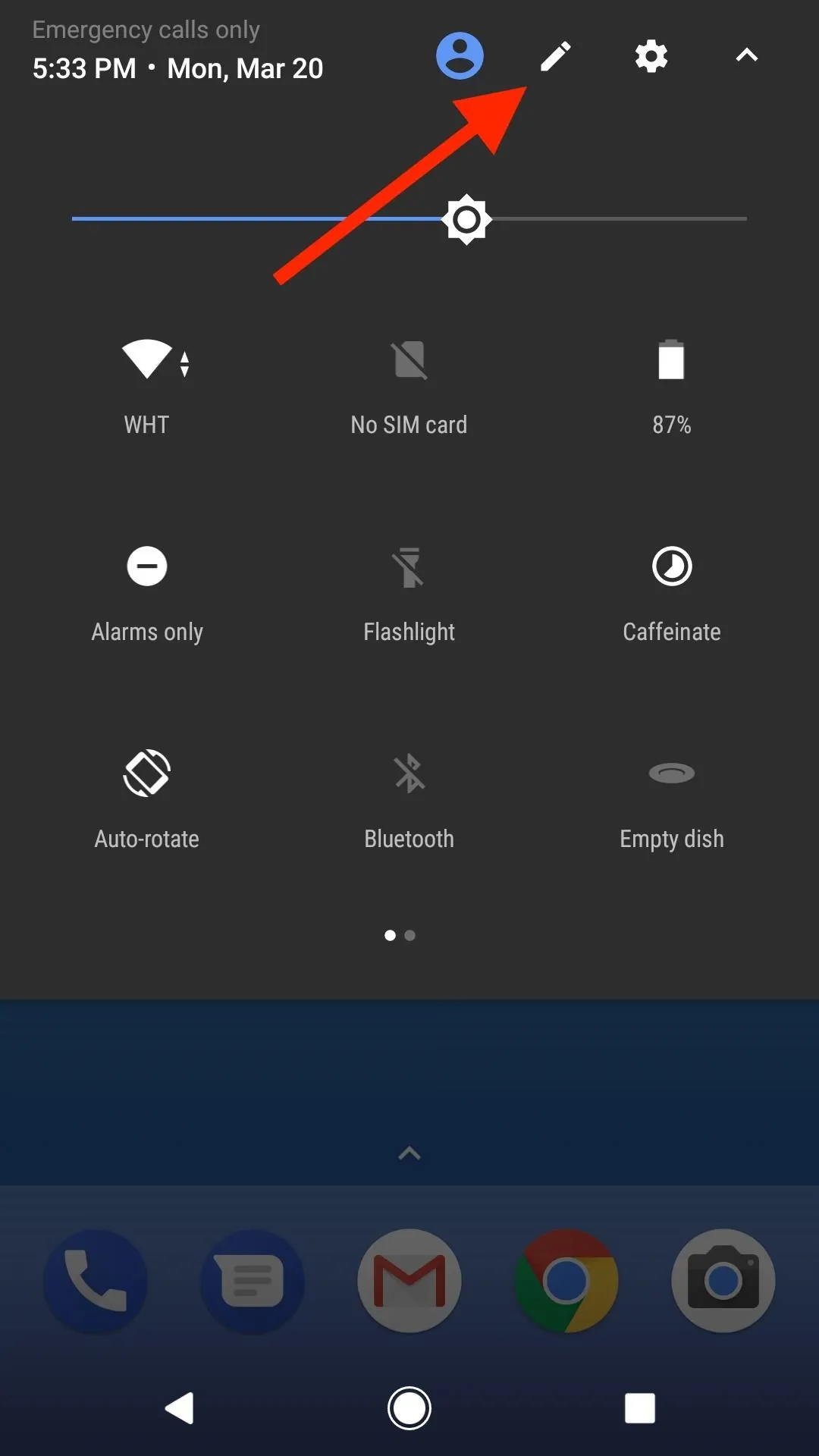Open the user profile switcher
Viewport: 819px width, 1456px height.
460,55
